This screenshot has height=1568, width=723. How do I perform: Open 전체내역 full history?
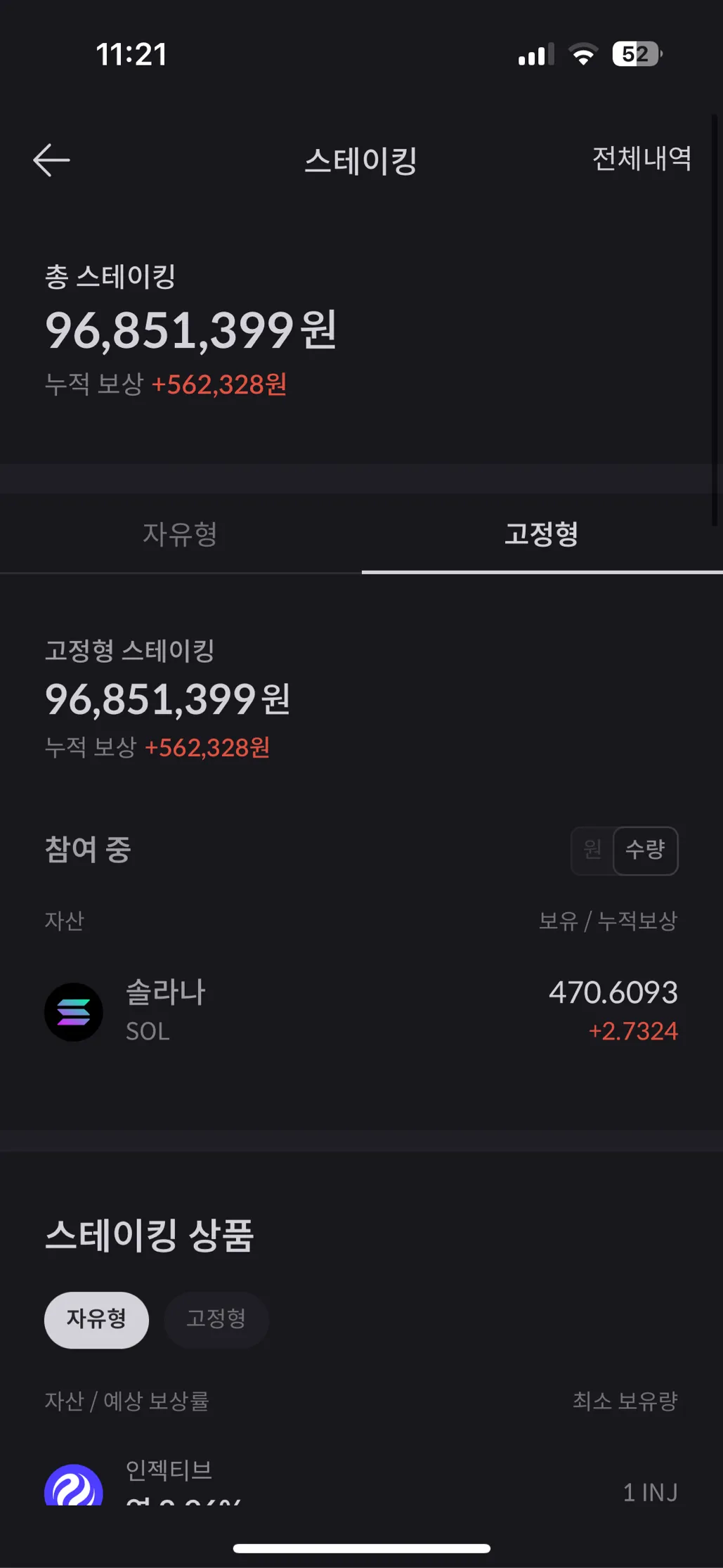(x=641, y=159)
